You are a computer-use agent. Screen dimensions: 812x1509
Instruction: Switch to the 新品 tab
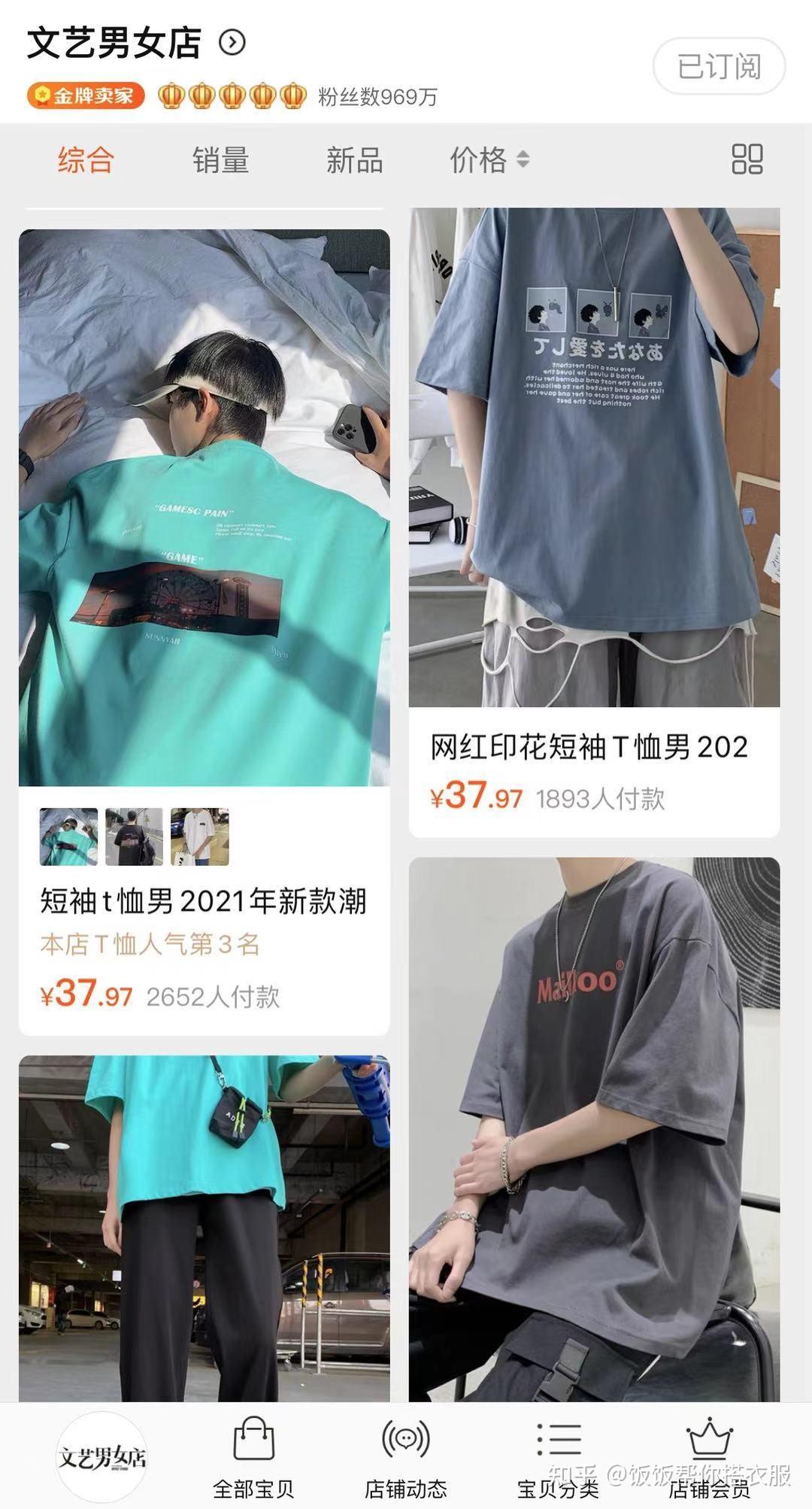point(353,160)
